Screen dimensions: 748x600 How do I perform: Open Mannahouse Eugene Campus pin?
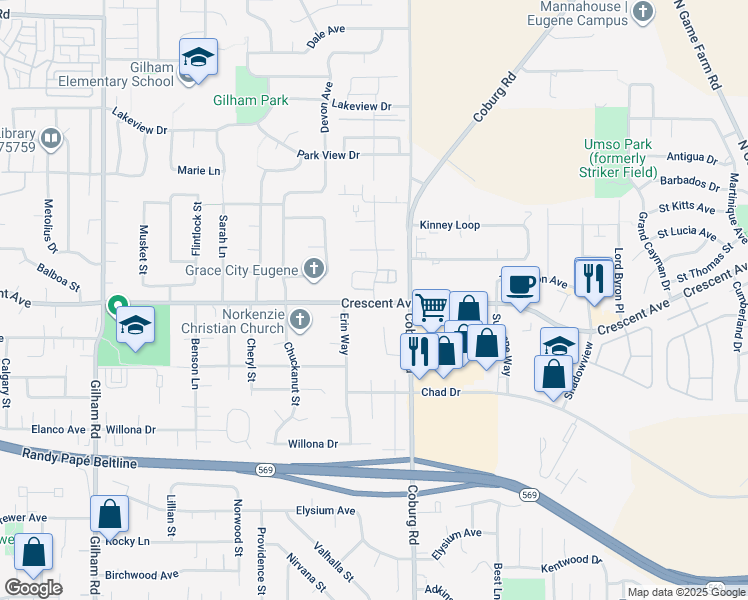click(x=643, y=11)
